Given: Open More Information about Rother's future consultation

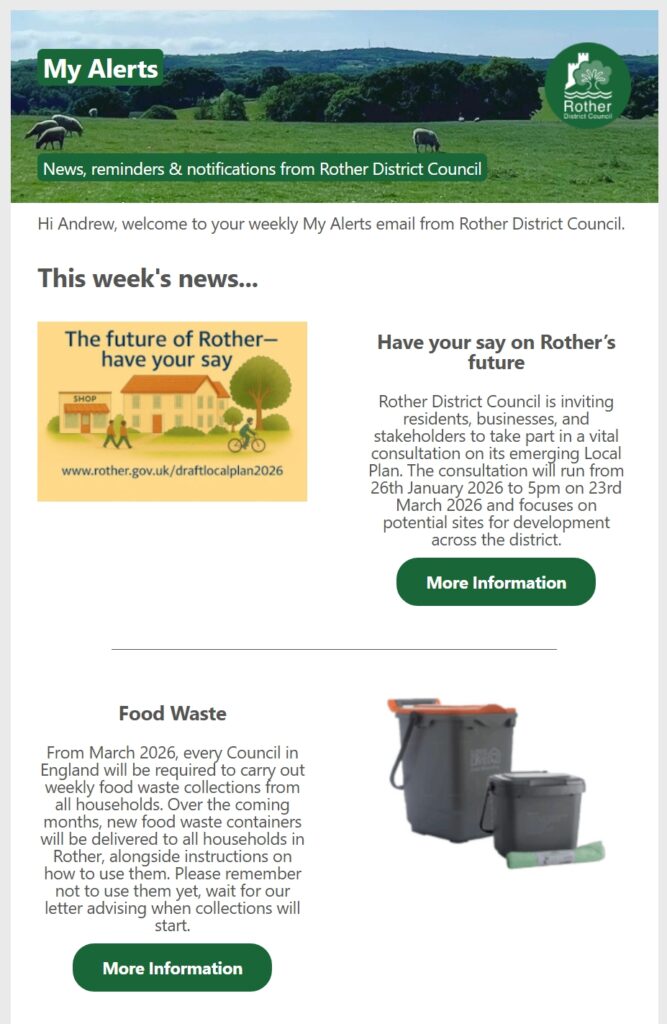Looking at the screenshot, I should pyautogui.click(x=496, y=582).
